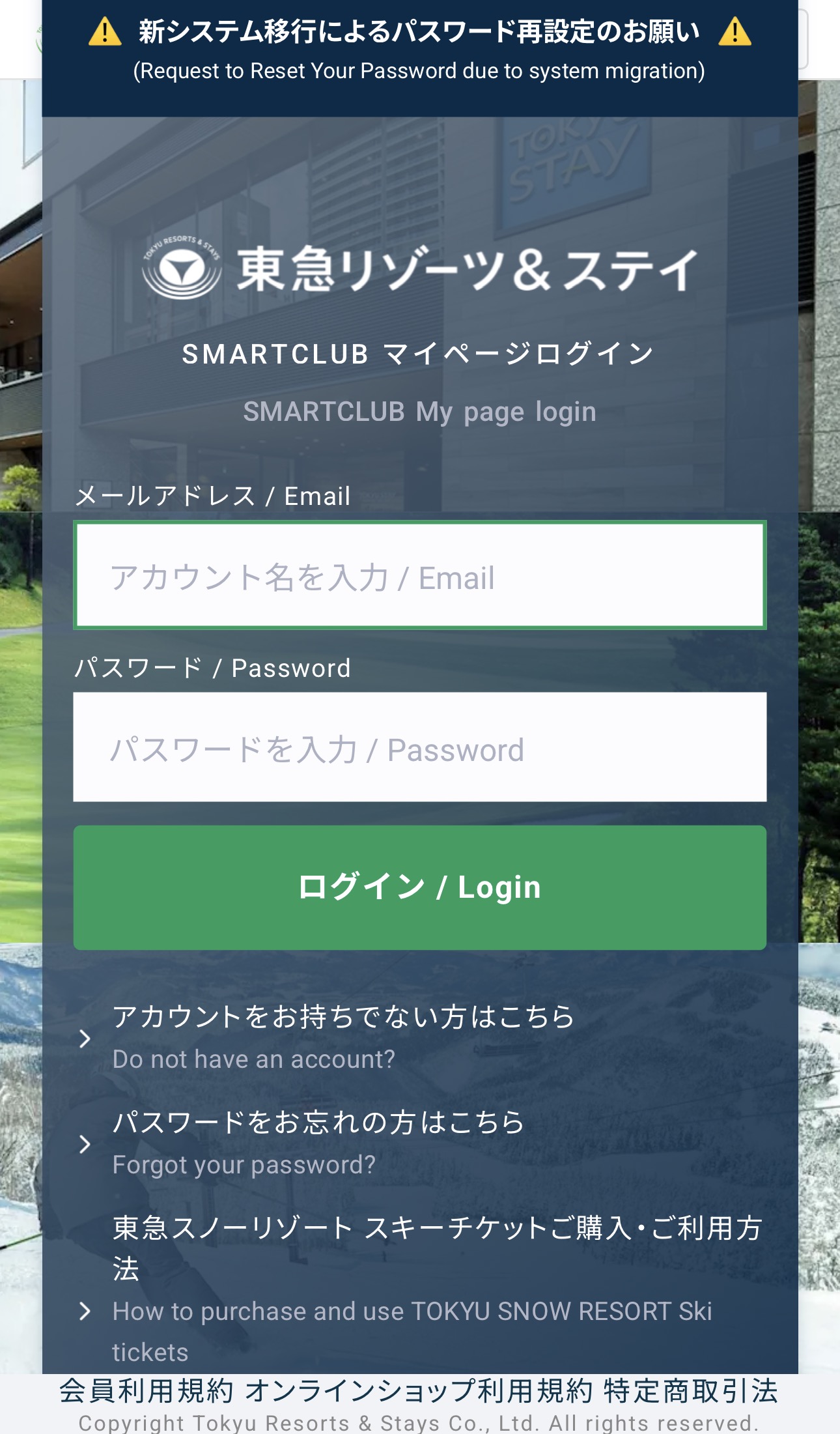The width and height of the screenshot is (840, 1434).
Task: Open 特定商取引法 commerce law notice
Action: point(691,1391)
